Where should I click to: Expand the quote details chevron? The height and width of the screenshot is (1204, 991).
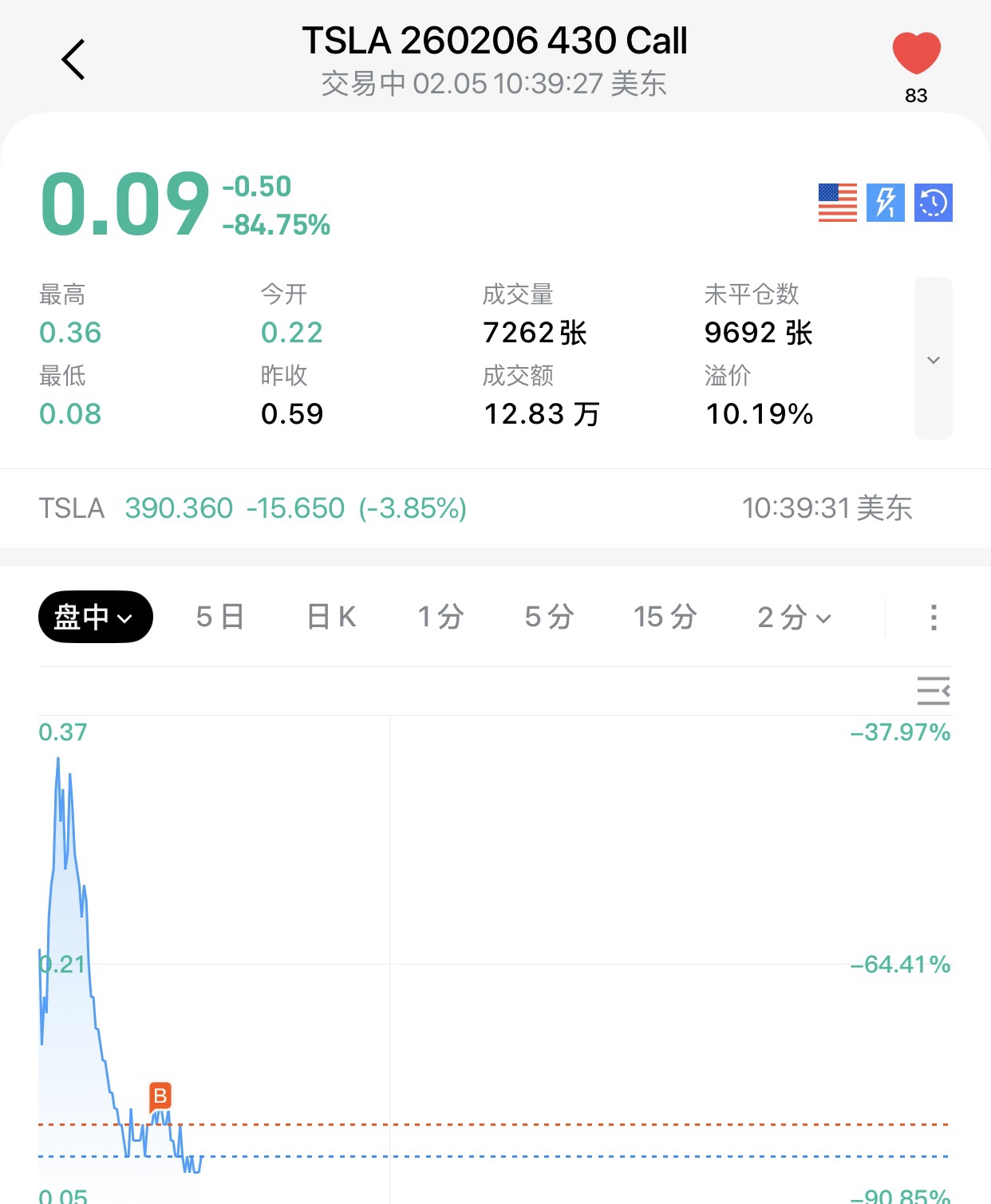click(933, 359)
